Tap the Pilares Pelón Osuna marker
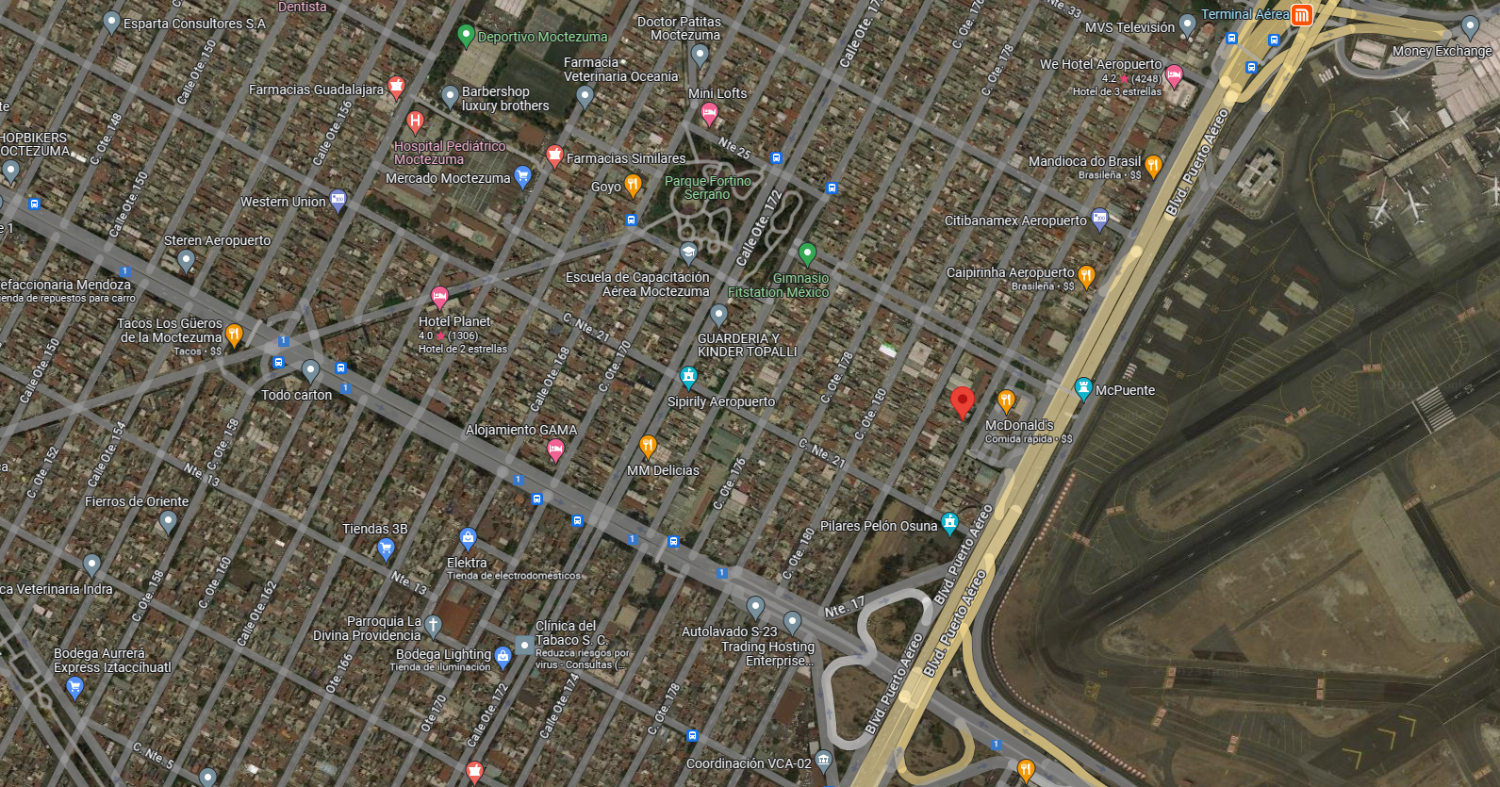Image resolution: width=1500 pixels, height=787 pixels. pos(949,523)
